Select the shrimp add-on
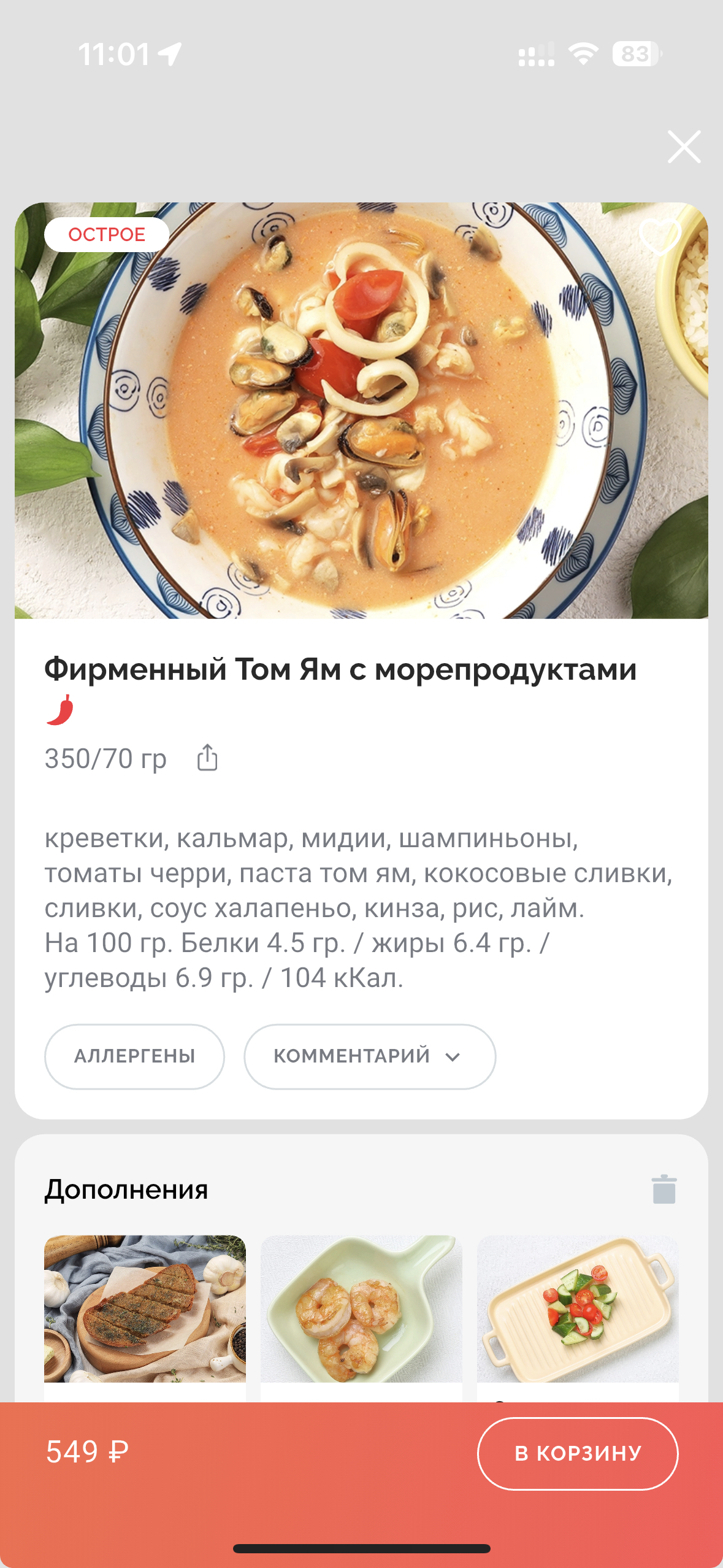 pos(361,1309)
